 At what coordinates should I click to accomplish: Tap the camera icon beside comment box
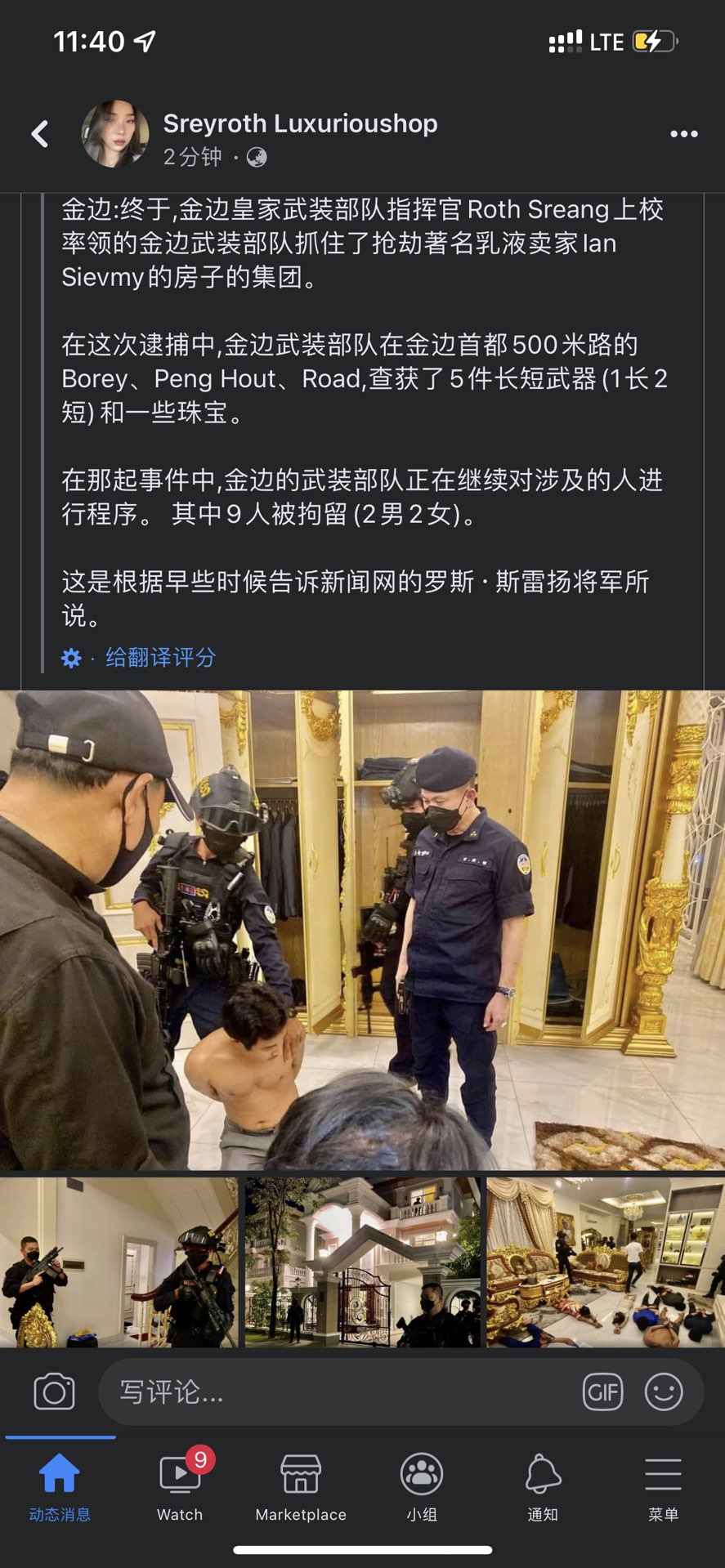pos(54,1392)
